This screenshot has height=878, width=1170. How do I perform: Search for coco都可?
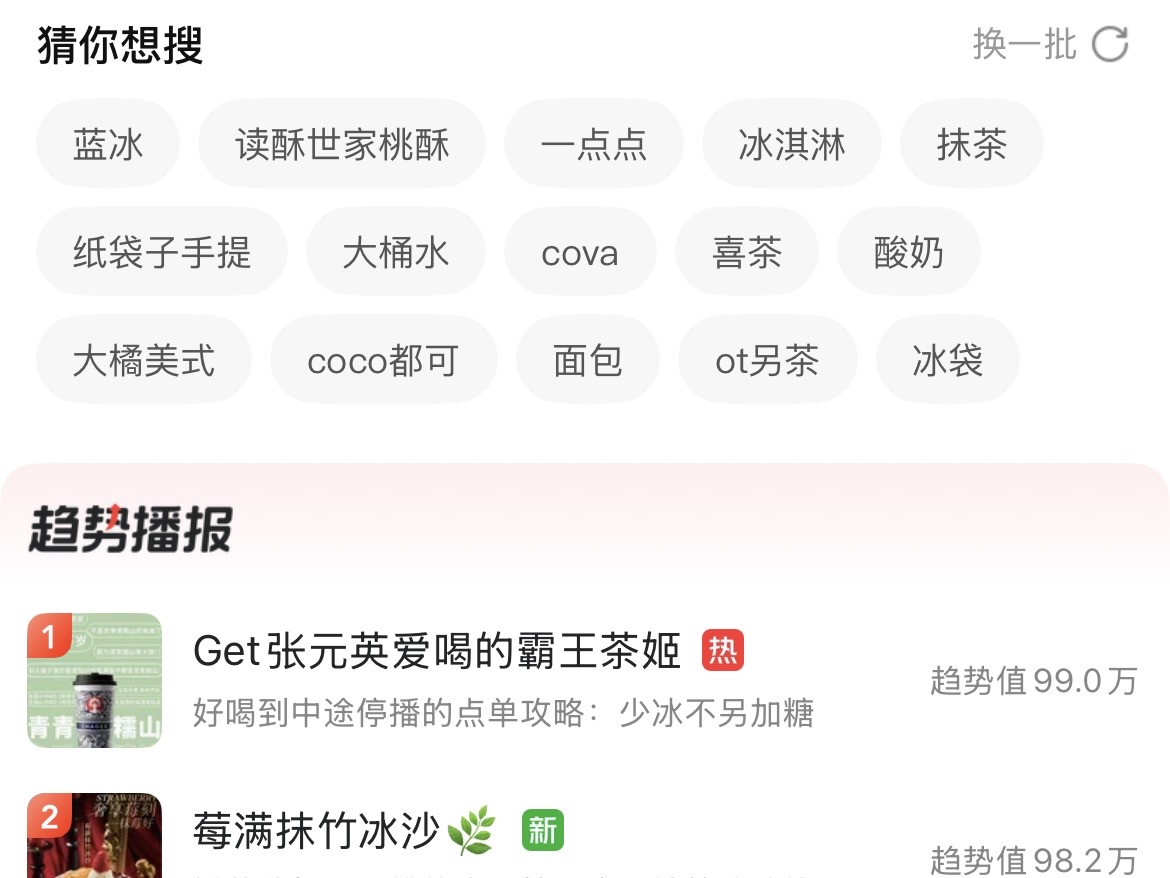(383, 360)
